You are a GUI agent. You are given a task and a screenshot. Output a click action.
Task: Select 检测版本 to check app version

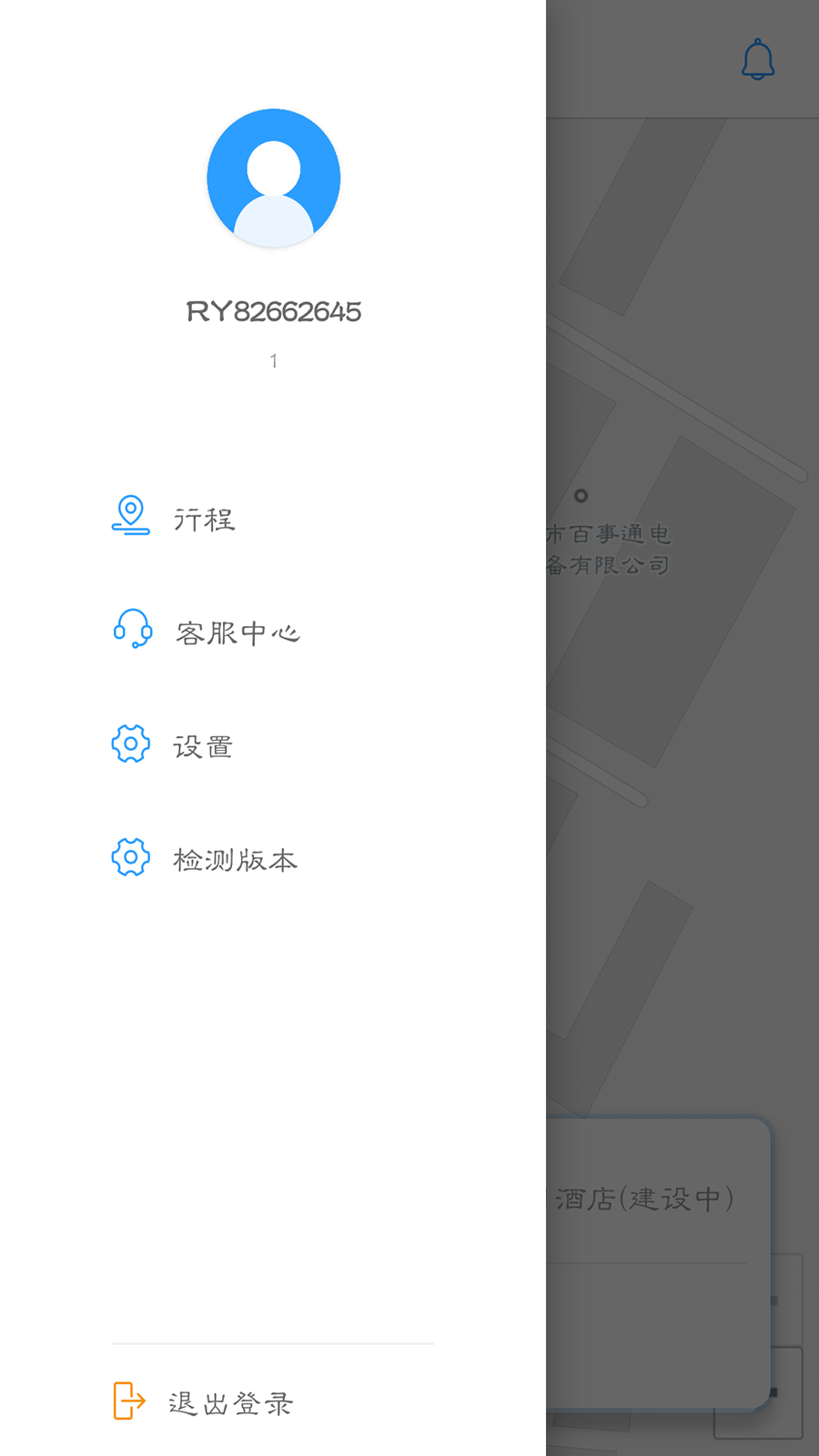tap(236, 857)
